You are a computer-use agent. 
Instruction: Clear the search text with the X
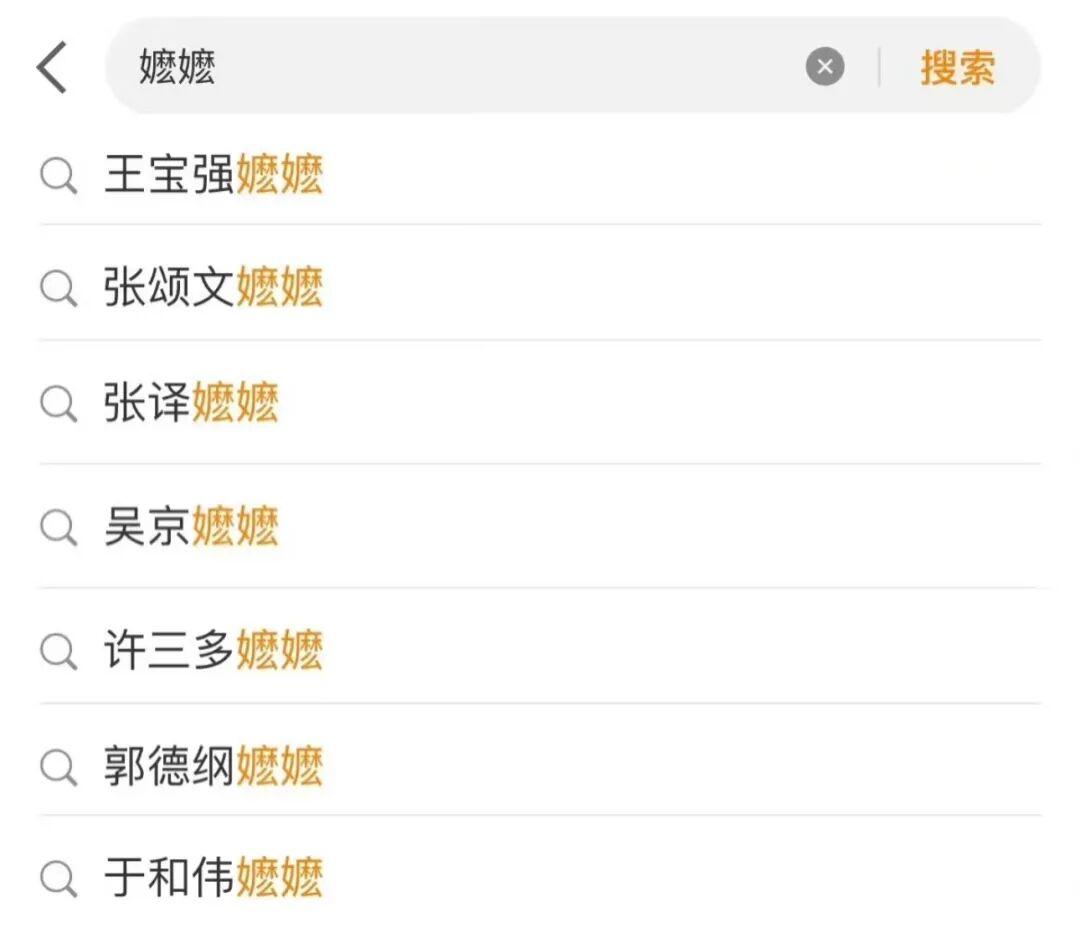point(825,67)
